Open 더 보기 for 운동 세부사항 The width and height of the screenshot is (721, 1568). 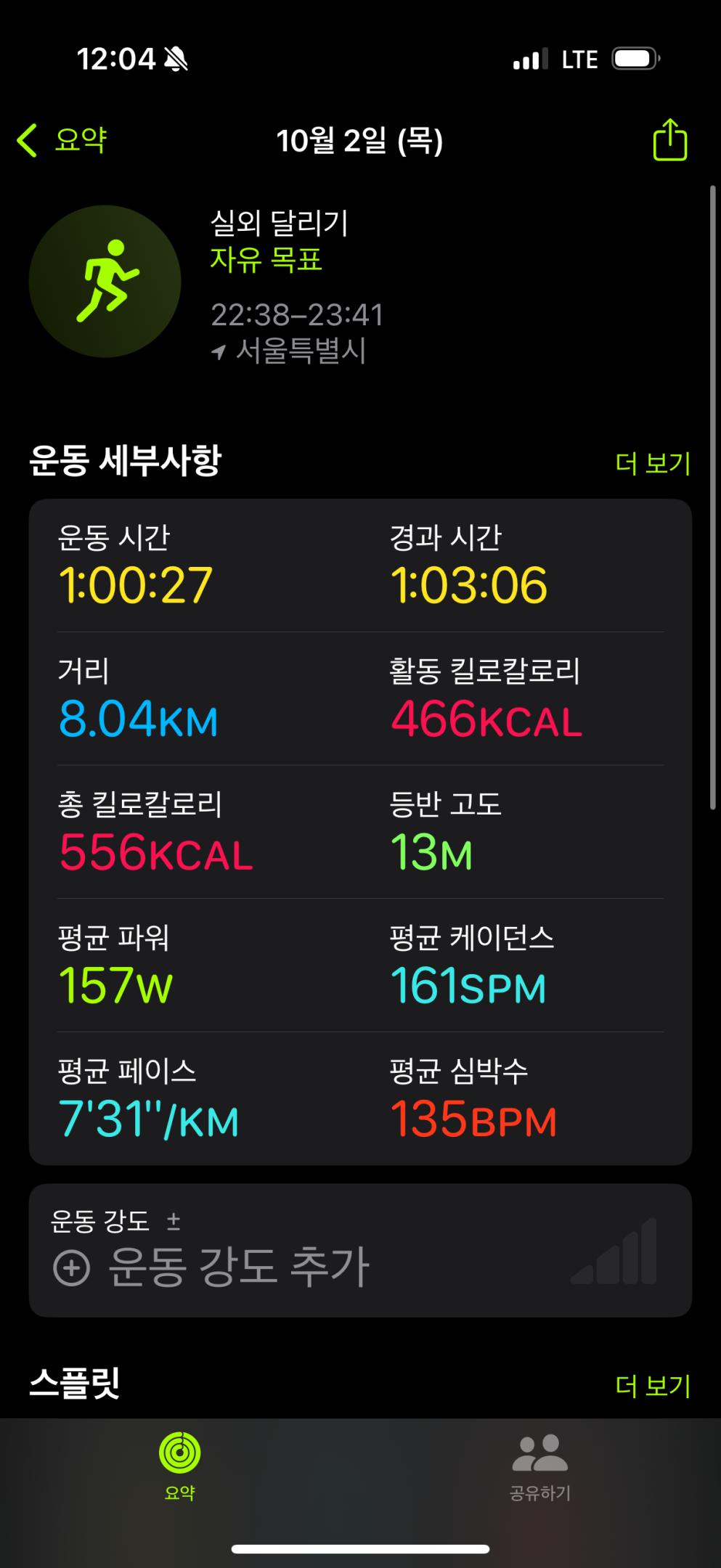(652, 463)
